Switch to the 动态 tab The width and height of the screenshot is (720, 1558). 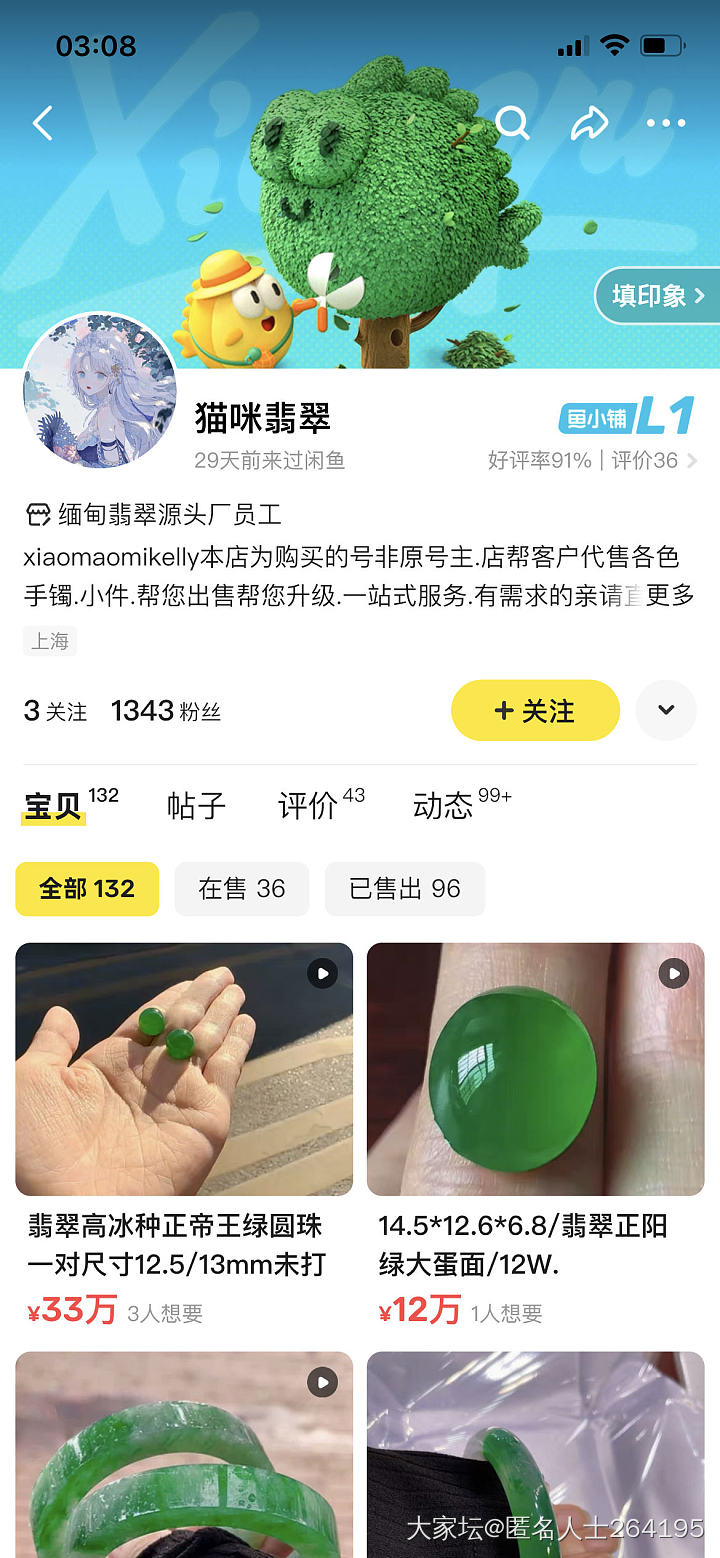tap(443, 806)
